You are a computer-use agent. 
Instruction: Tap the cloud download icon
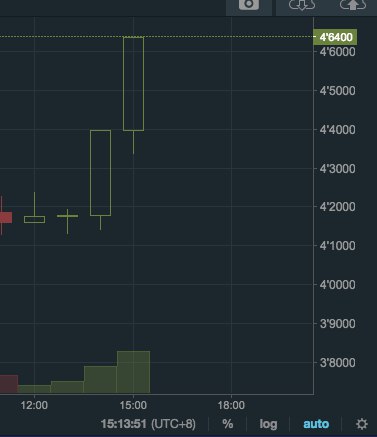pos(302,5)
